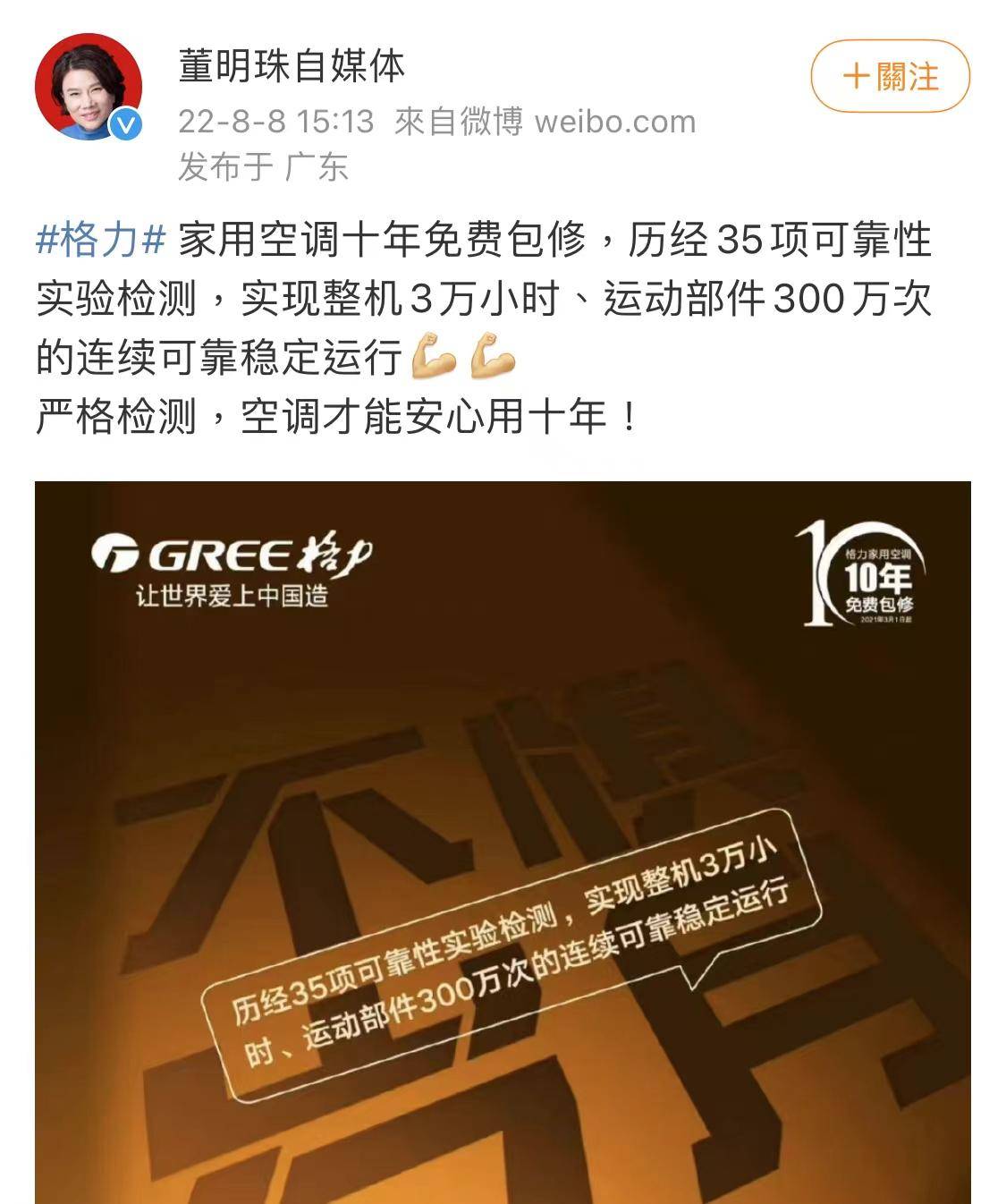Open the 董明珠自媒体 profile avatar
Viewport: 1006px width, 1204px height.
pyautogui.click(x=89, y=88)
